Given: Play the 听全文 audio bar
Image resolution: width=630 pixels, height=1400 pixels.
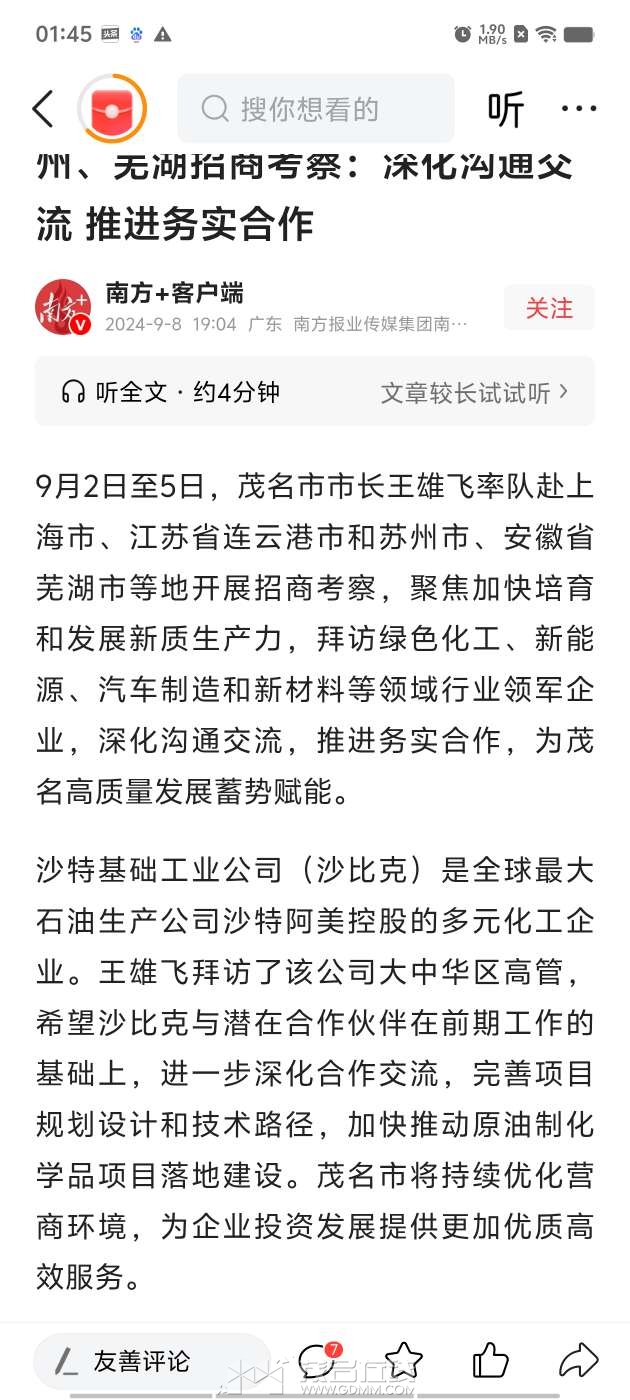Looking at the screenshot, I should 315,392.
